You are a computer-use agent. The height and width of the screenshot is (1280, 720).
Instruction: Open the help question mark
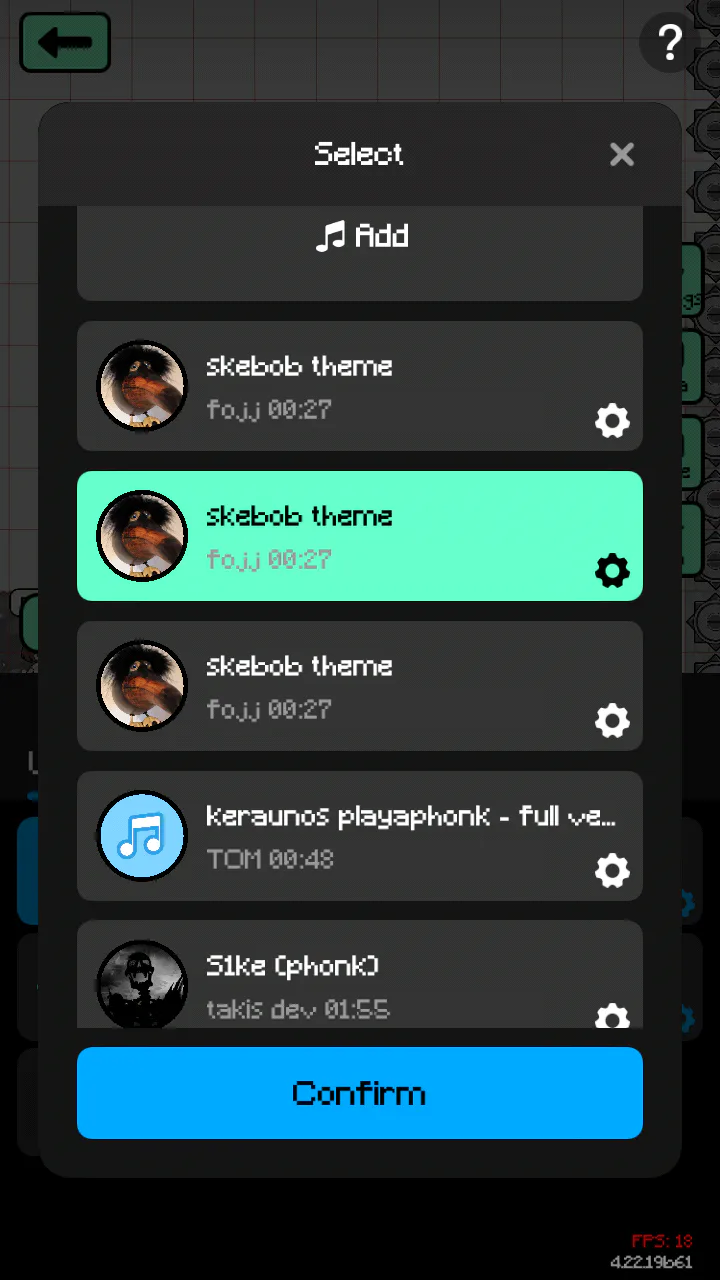pyautogui.click(x=669, y=43)
